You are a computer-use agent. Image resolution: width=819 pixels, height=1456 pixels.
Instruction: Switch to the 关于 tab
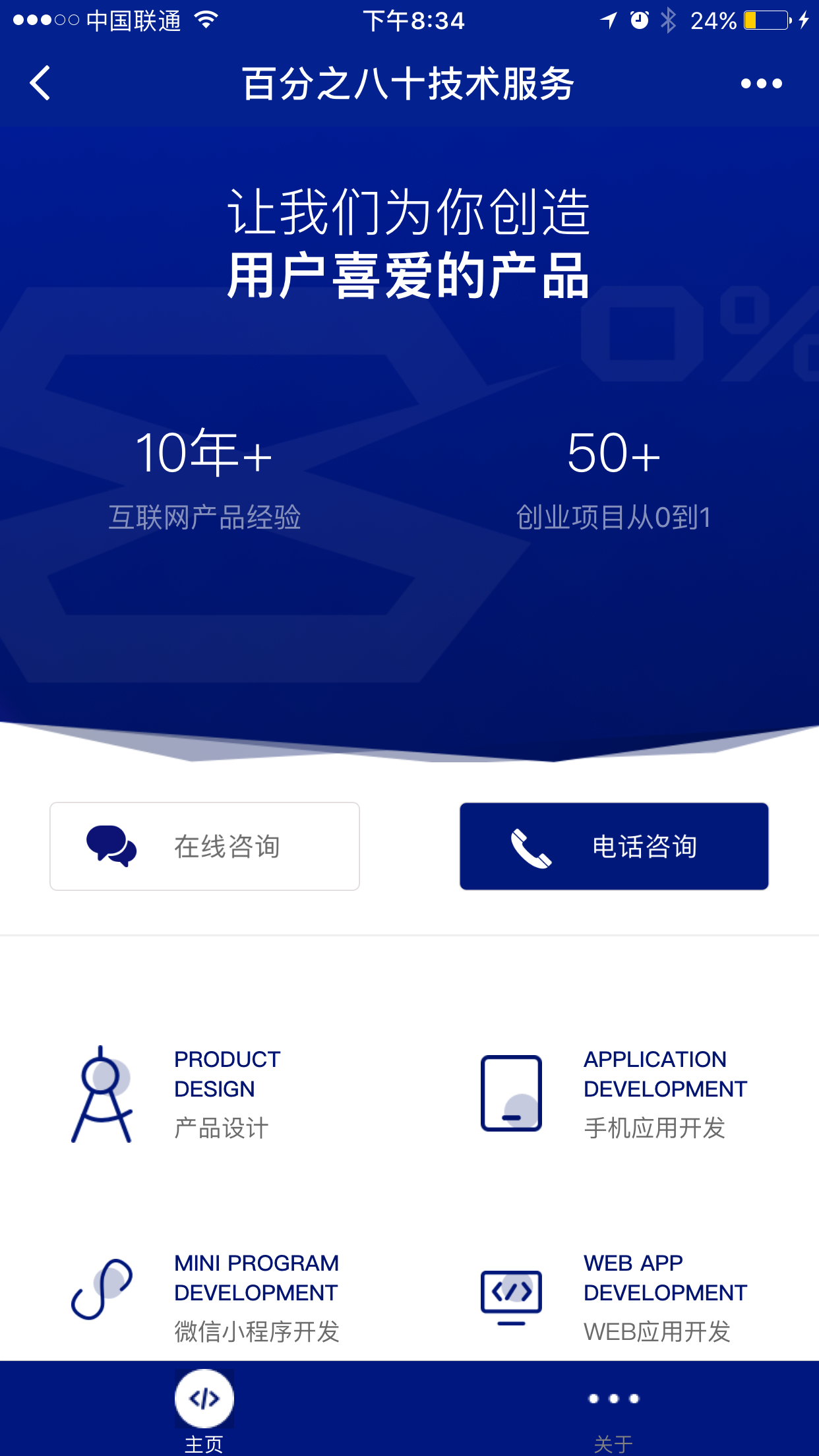click(614, 1410)
